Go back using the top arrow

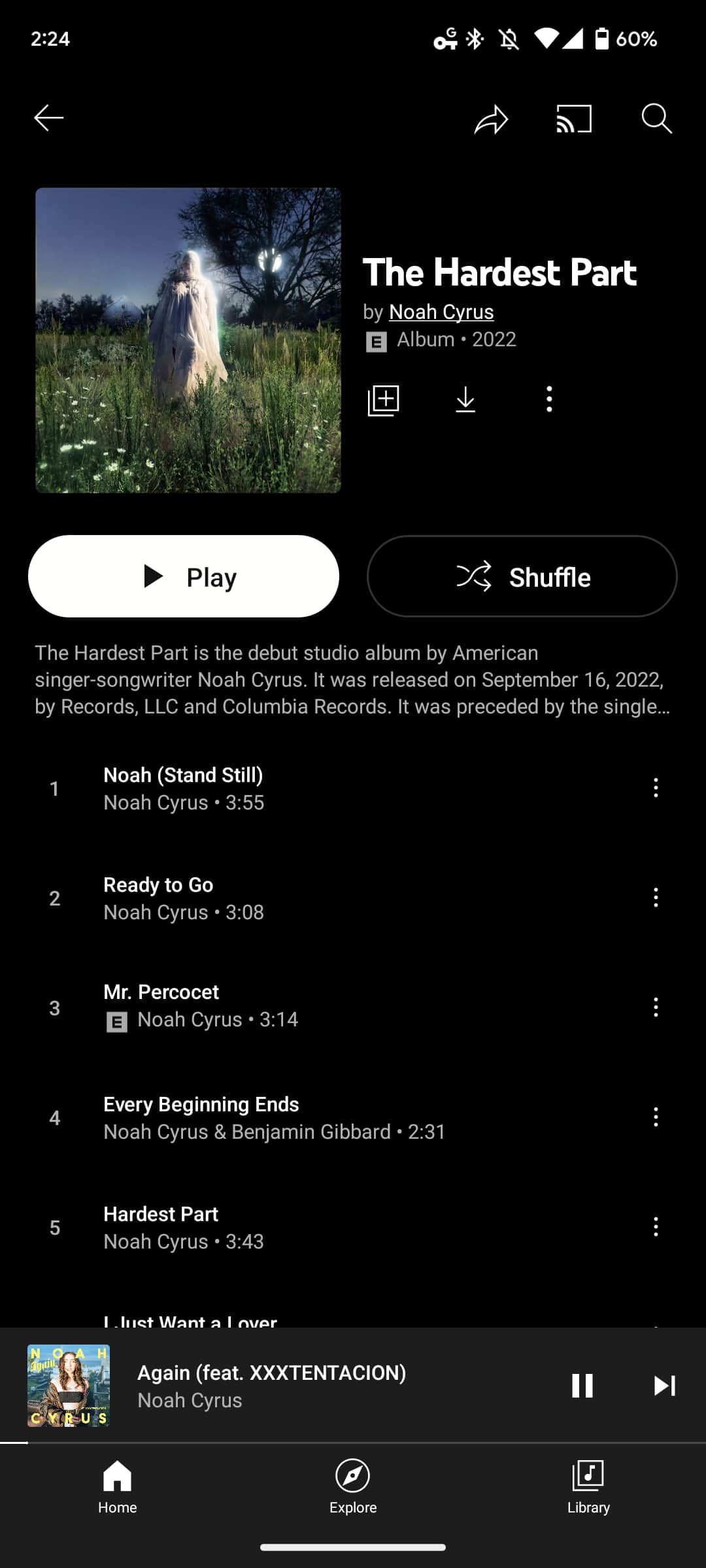[49, 118]
